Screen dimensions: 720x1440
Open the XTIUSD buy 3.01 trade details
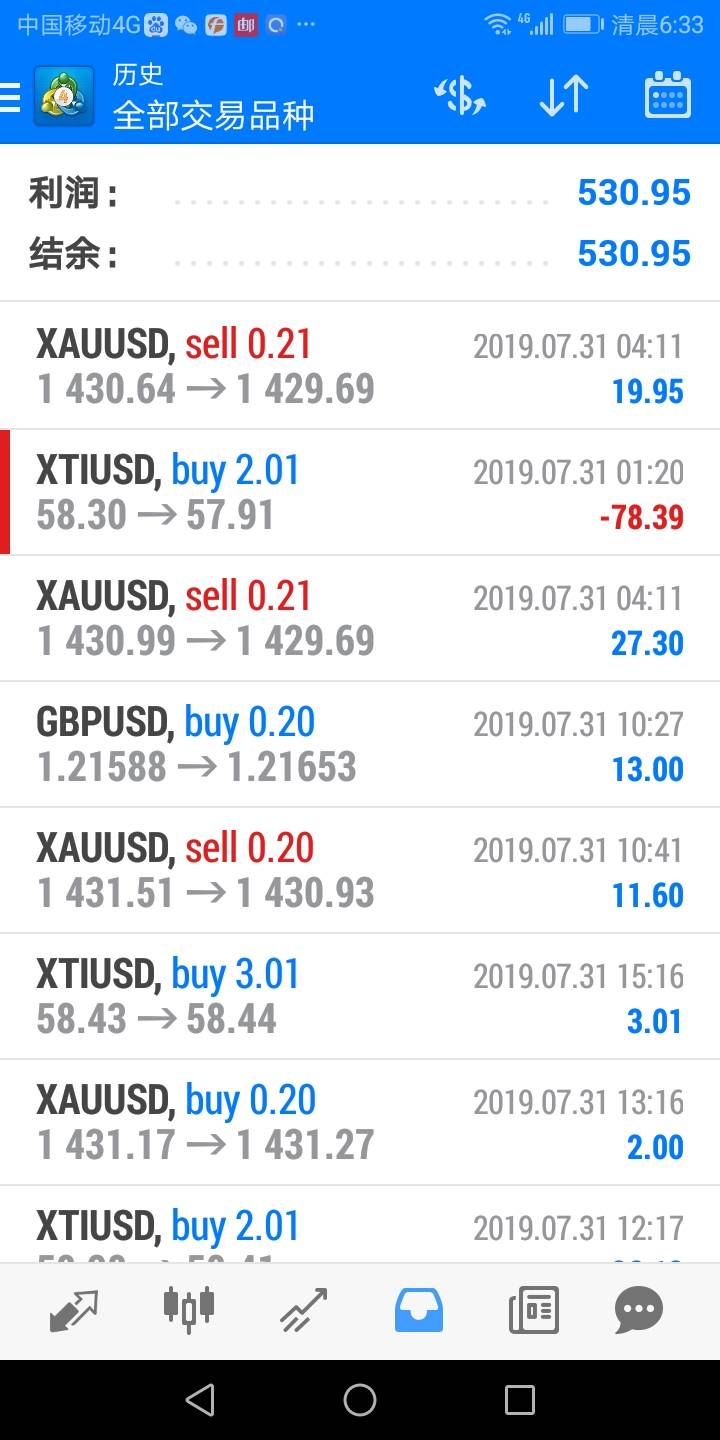pyautogui.click(x=360, y=996)
